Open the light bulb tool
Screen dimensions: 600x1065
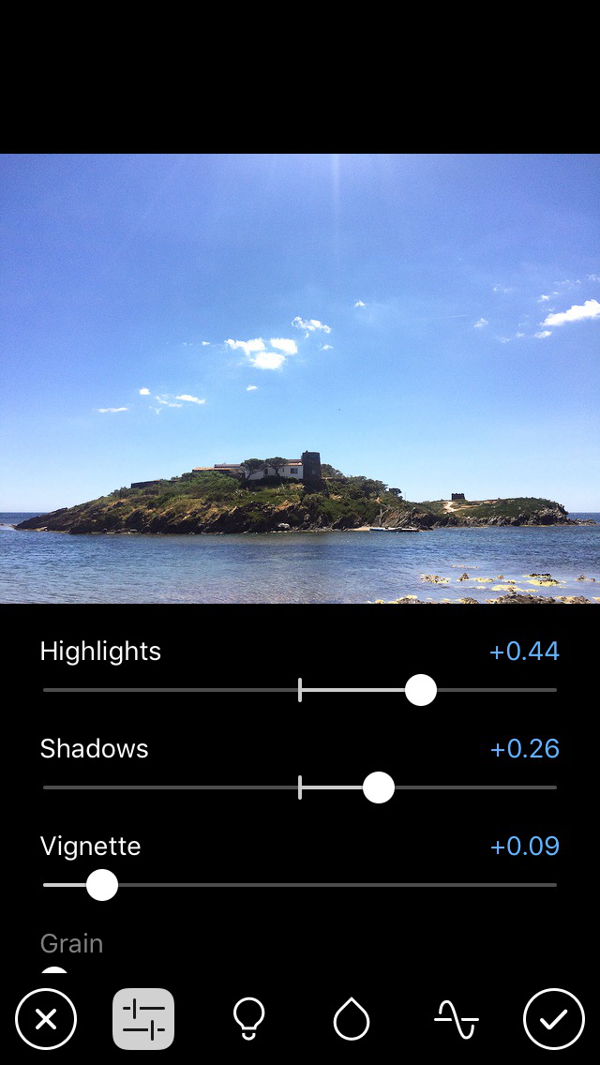click(x=249, y=1019)
